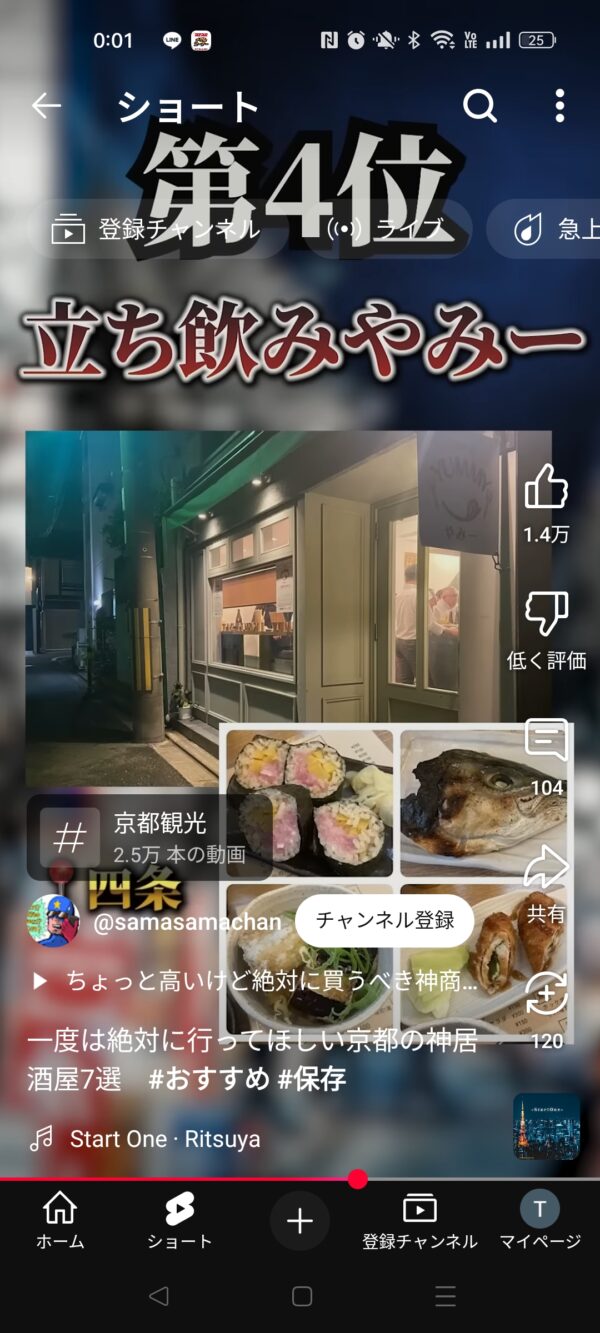Share this Short via 共有
Viewport: 600px width, 1333px height.
tap(546, 868)
